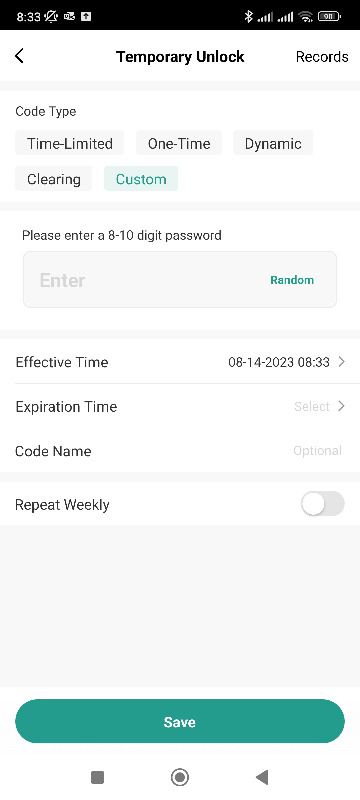Select the Time-Limited code type
Screen dimensions: 360x800
pyautogui.click(x=70, y=143)
